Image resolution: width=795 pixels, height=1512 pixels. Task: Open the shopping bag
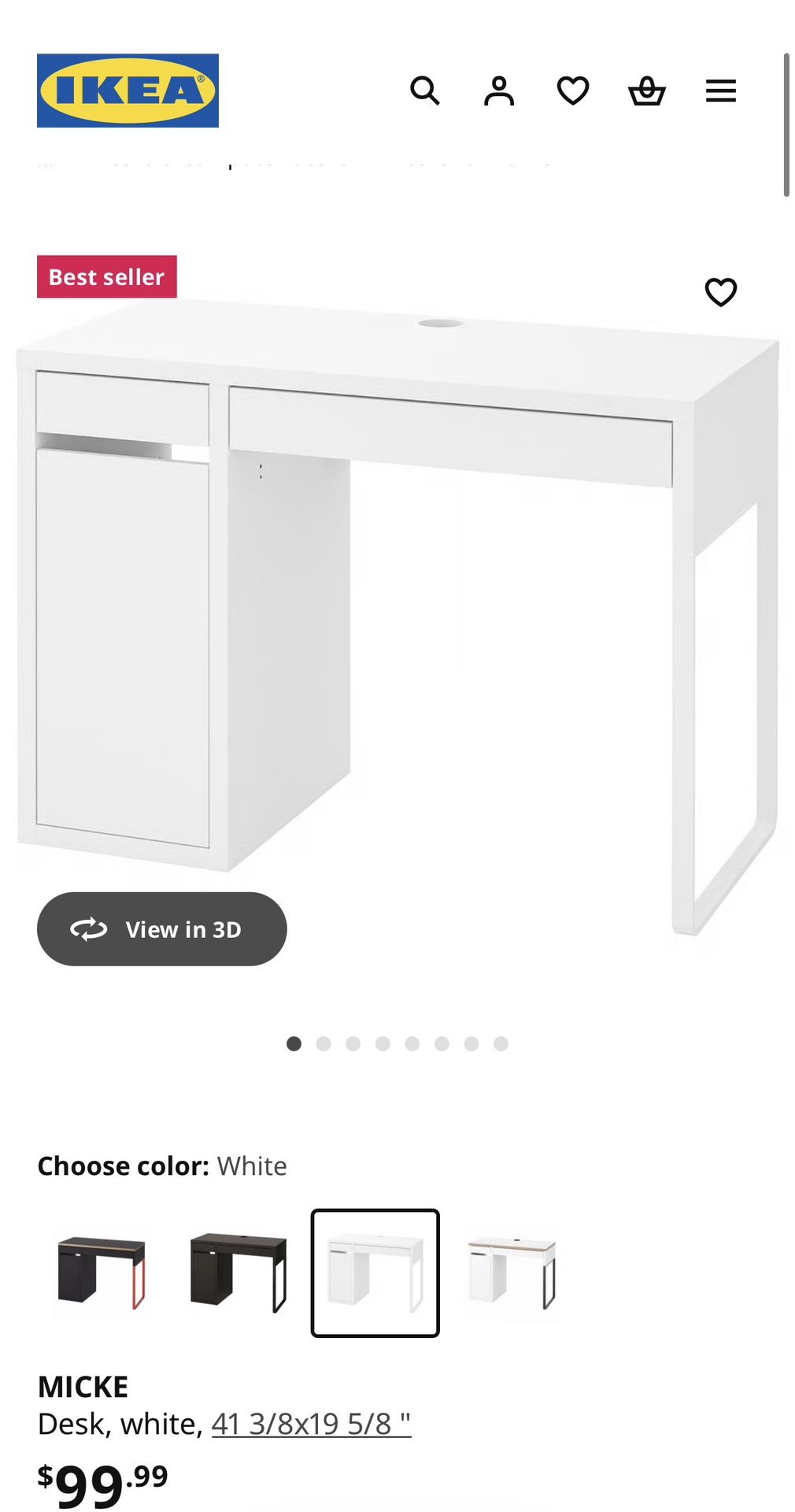tap(646, 91)
